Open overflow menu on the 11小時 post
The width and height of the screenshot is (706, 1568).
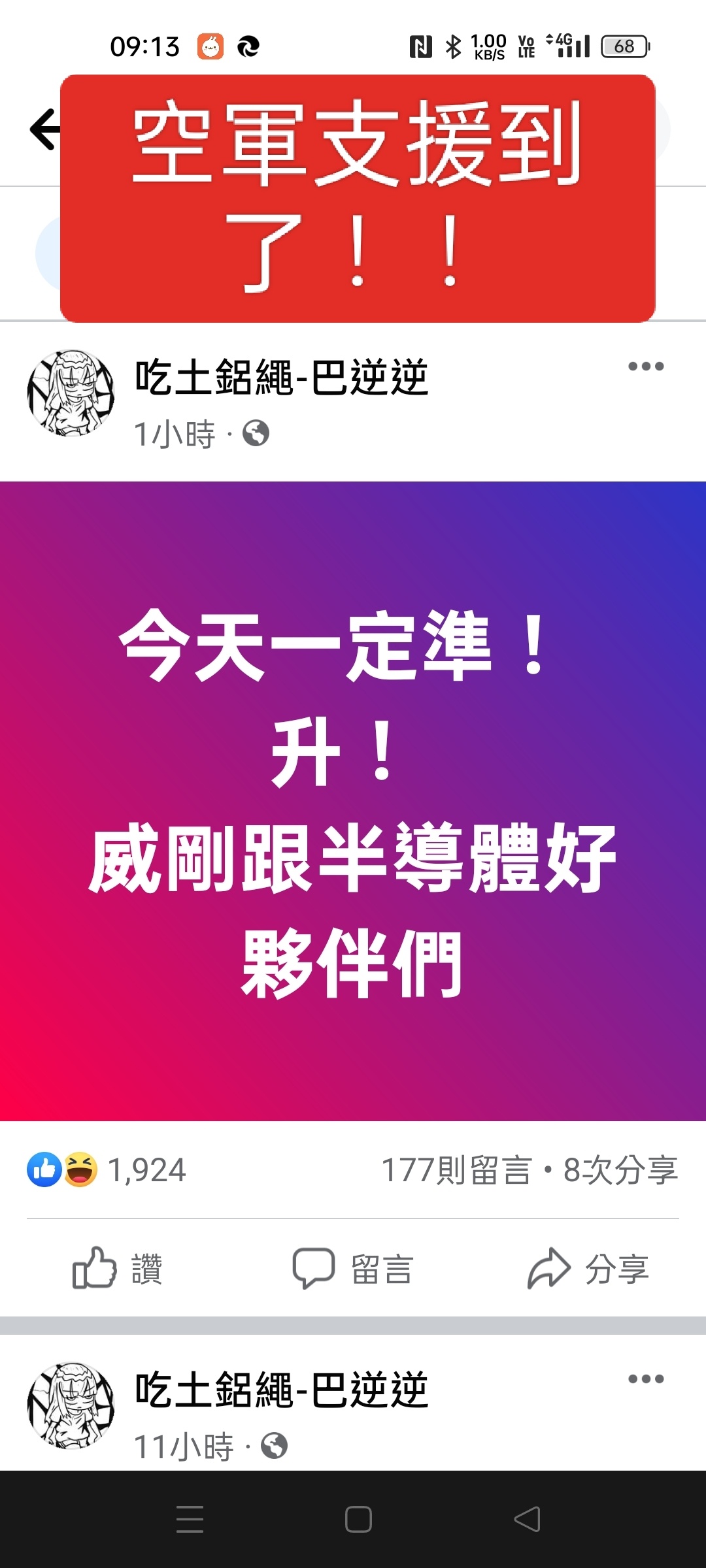coord(645,1379)
